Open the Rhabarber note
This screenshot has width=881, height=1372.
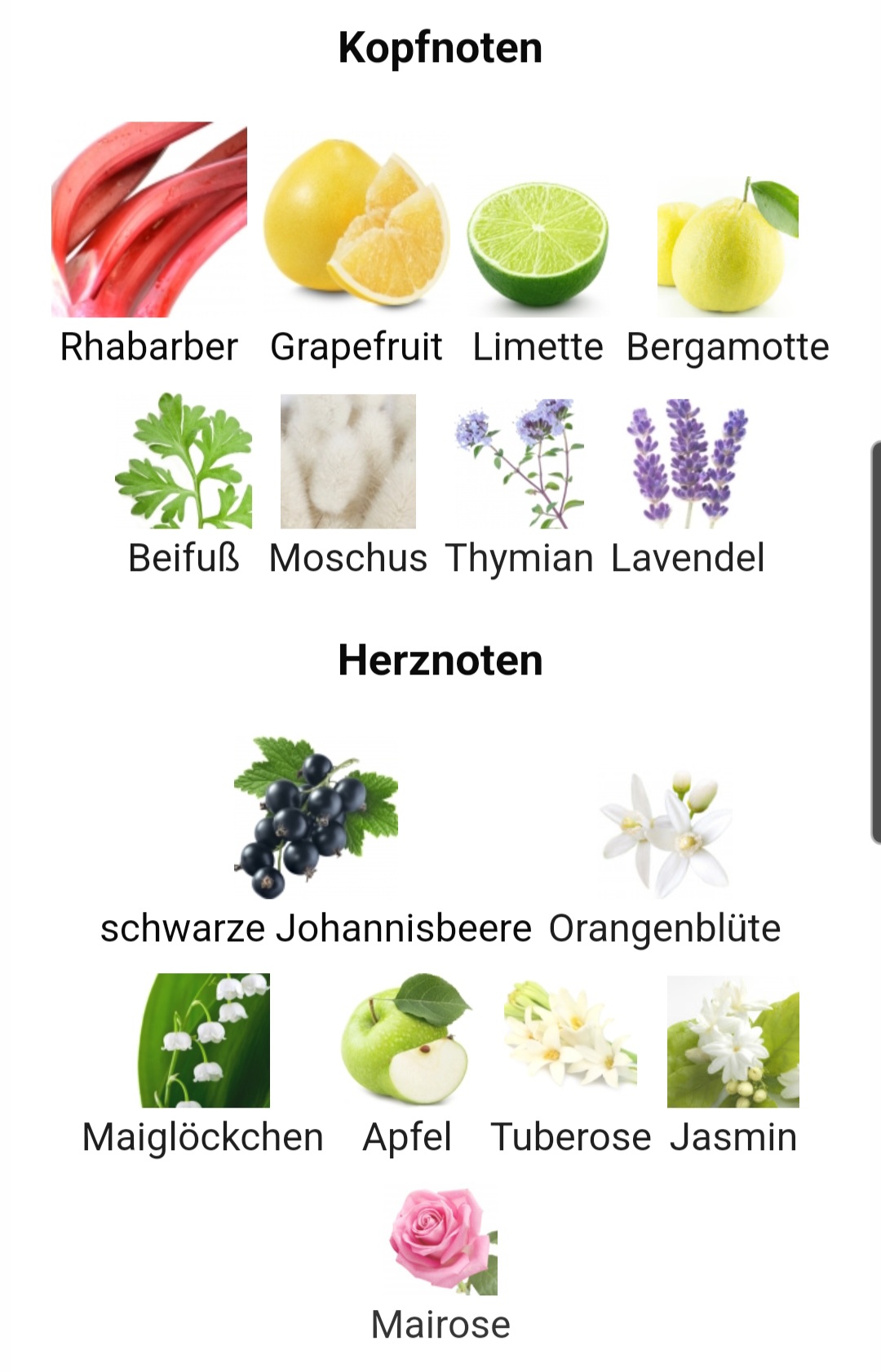point(149,220)
